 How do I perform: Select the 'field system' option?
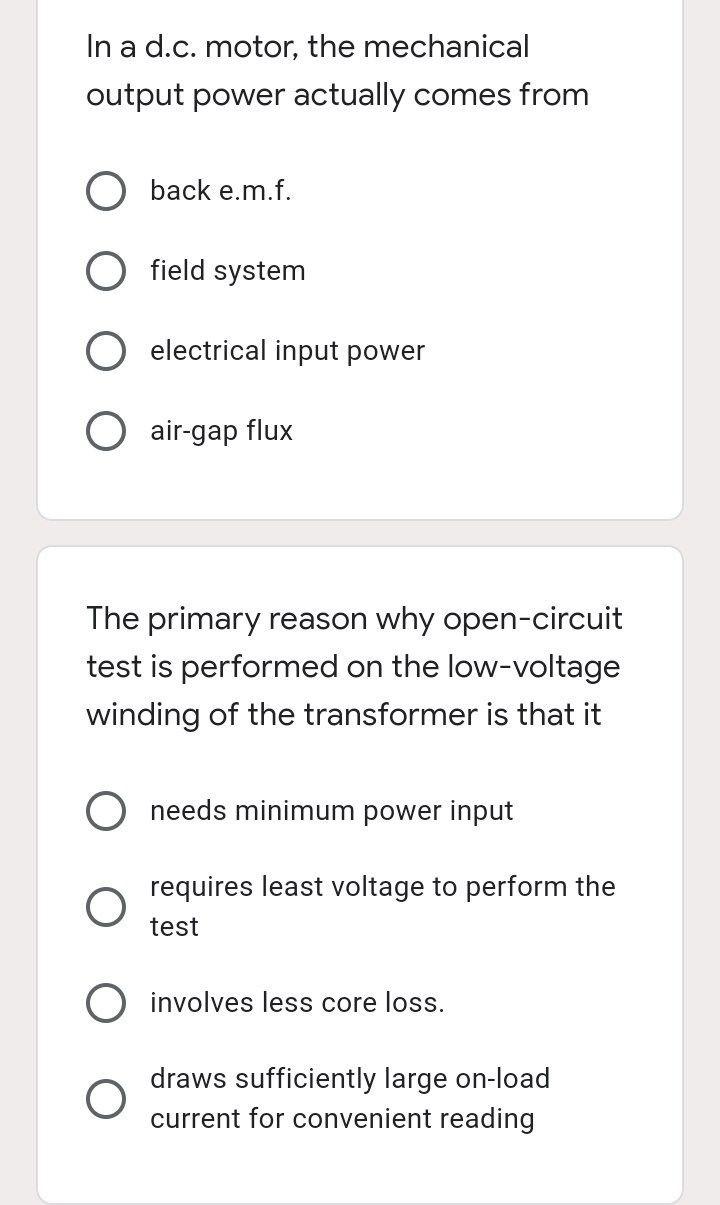pos(106,270)
